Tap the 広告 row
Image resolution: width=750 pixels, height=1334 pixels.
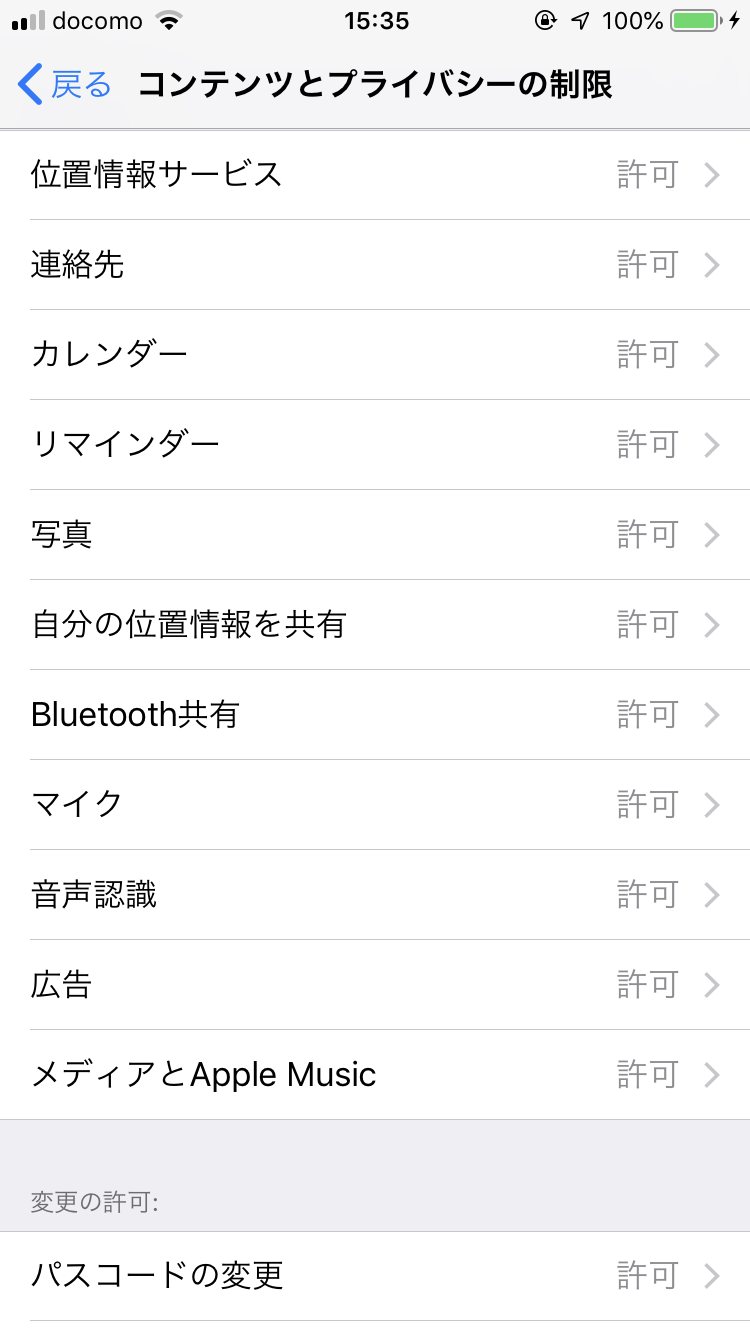click(x=375, y=985)
